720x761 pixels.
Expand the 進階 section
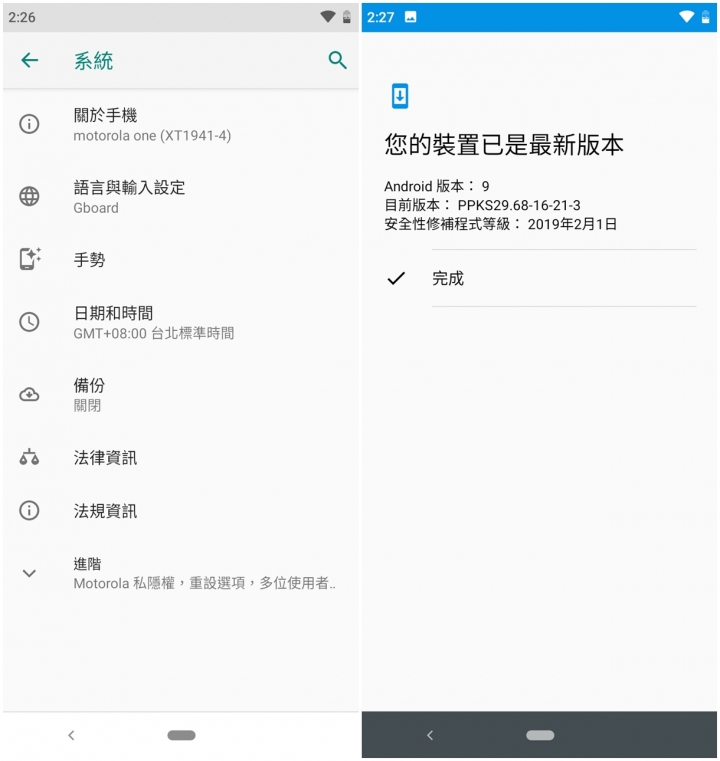click(180, 573)
